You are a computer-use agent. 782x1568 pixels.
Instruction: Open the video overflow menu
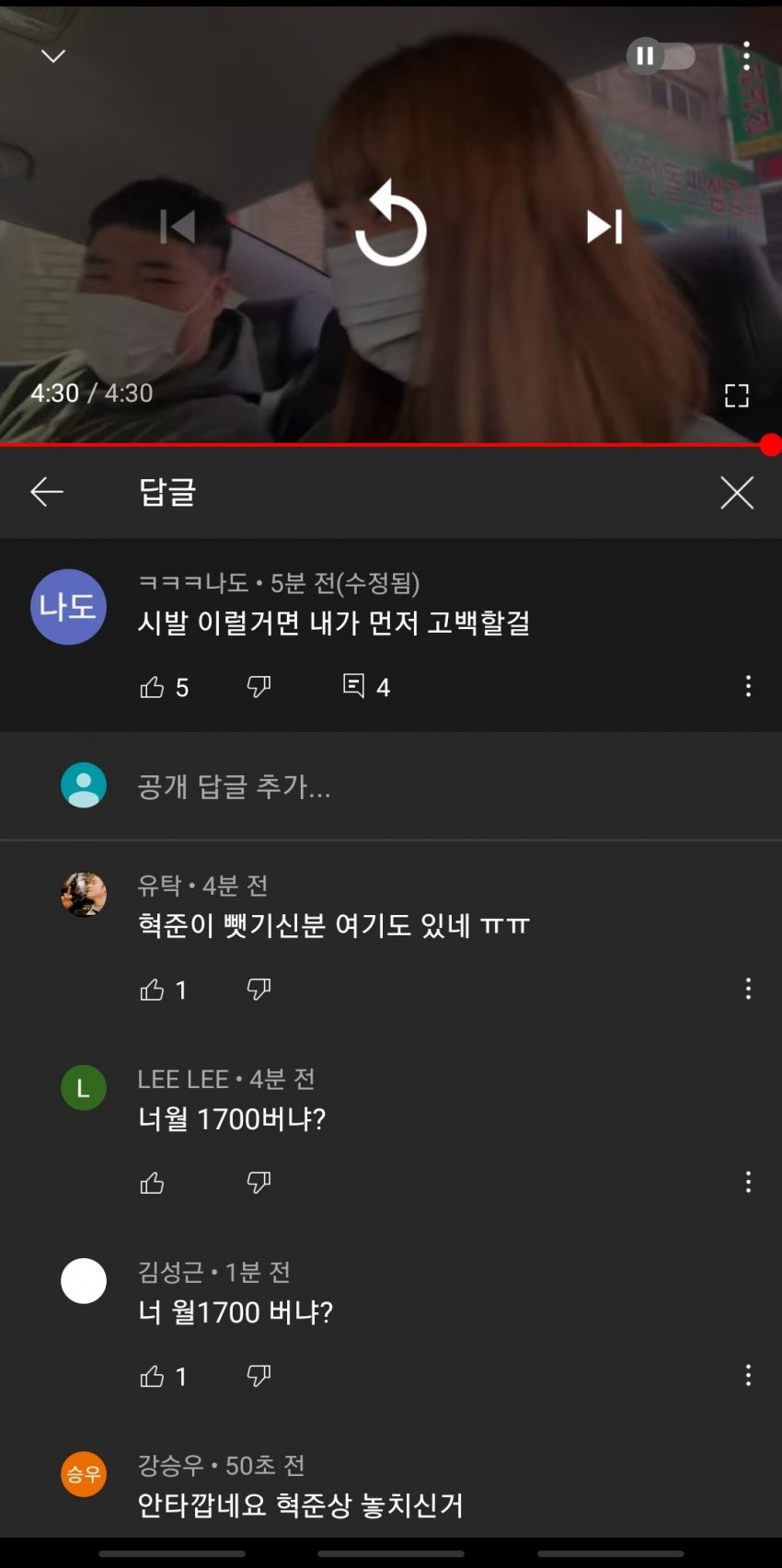(x=746, y=56)
